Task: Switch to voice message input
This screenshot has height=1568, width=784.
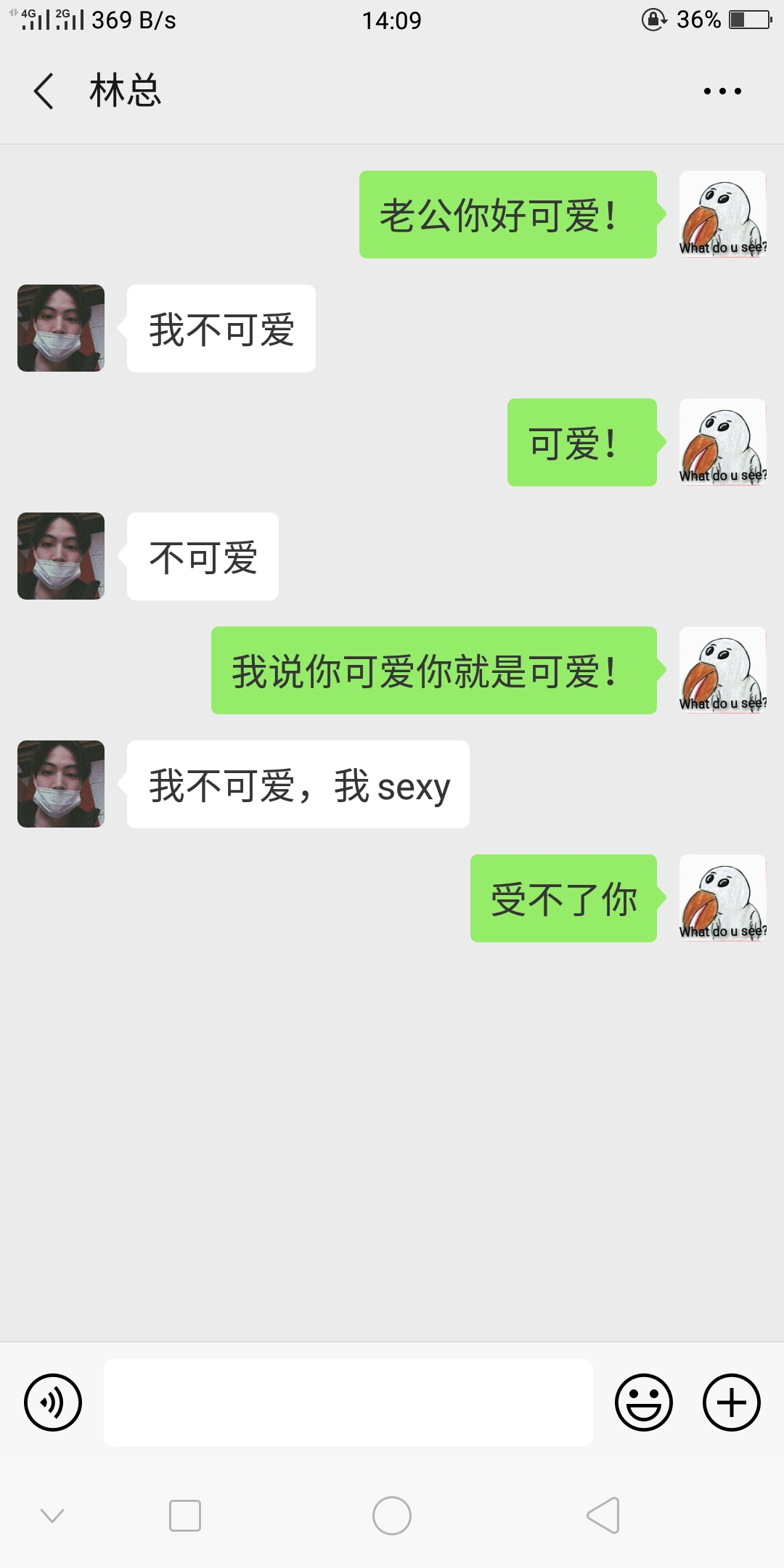Action: (53, 1402)
